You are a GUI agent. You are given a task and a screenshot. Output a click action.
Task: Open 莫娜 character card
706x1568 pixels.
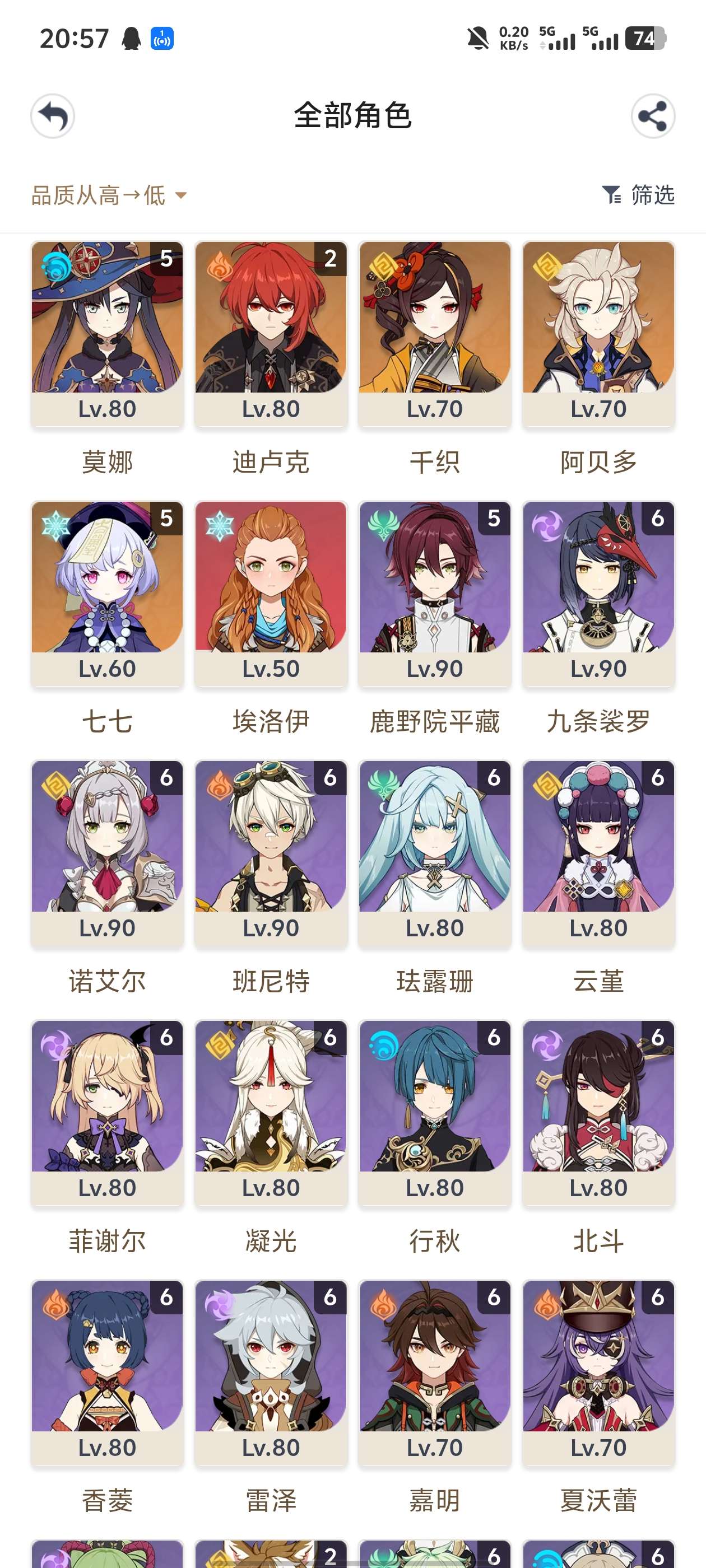point(107,334)
